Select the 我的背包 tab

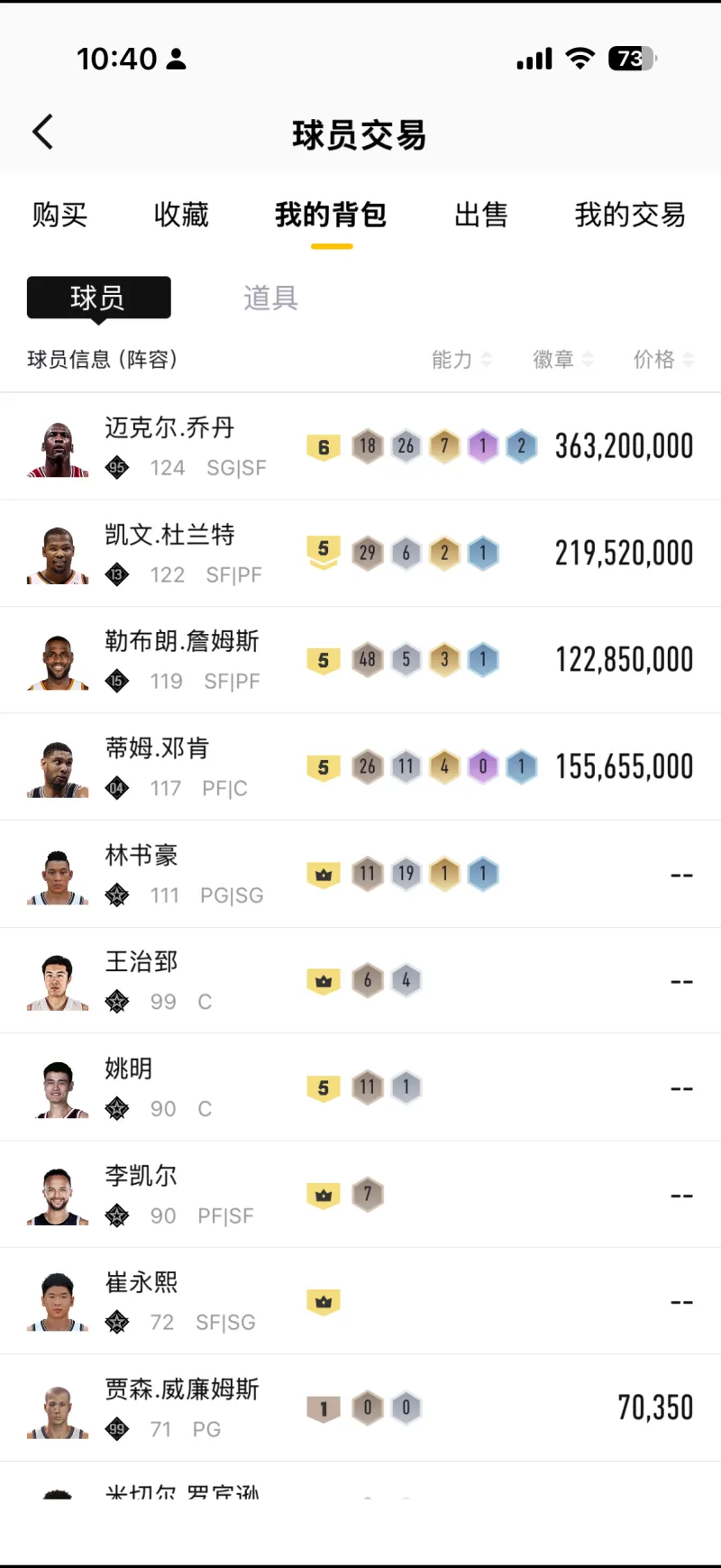331,215
